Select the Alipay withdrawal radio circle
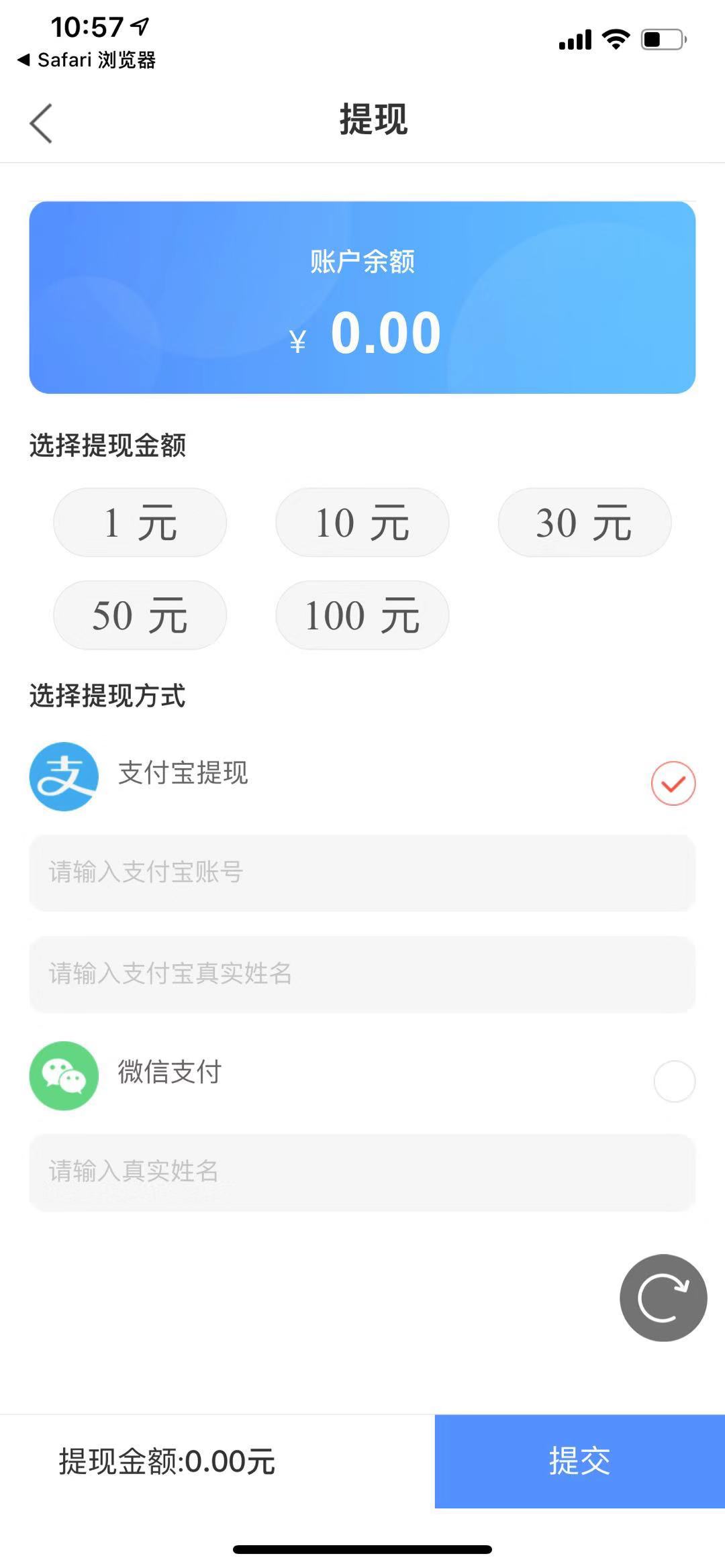 [672, 782]
